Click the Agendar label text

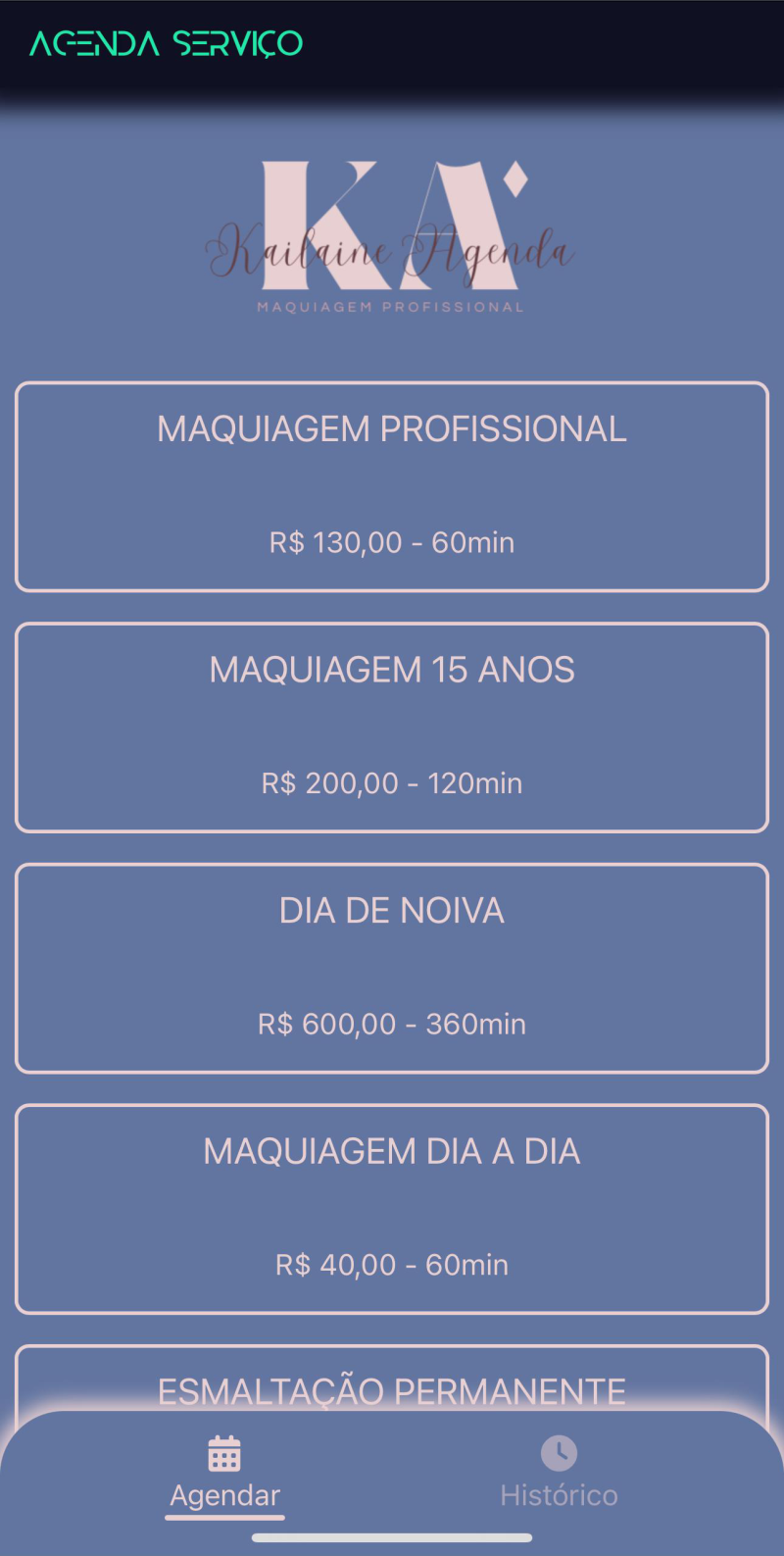coord(224,1494)
